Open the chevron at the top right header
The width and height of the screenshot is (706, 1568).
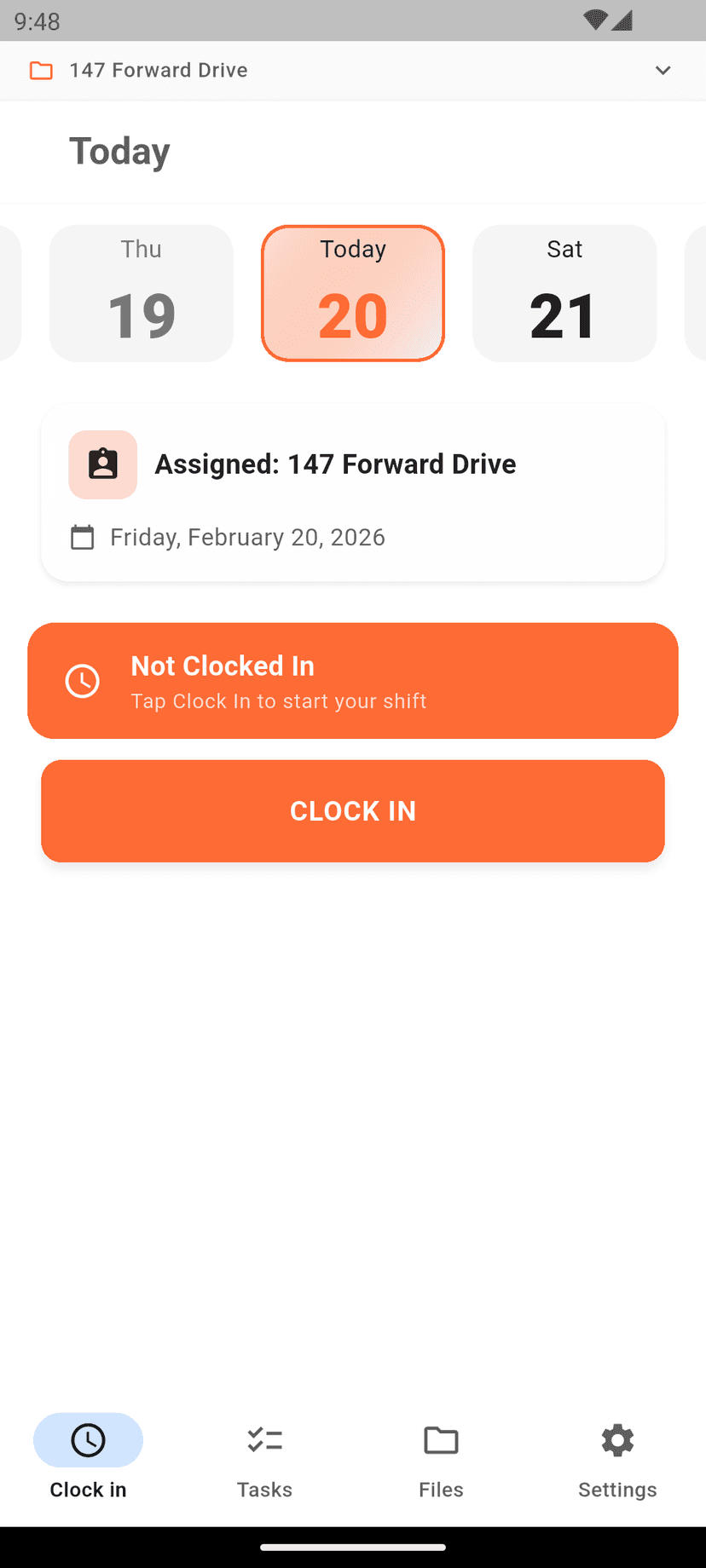coord(663,71)
